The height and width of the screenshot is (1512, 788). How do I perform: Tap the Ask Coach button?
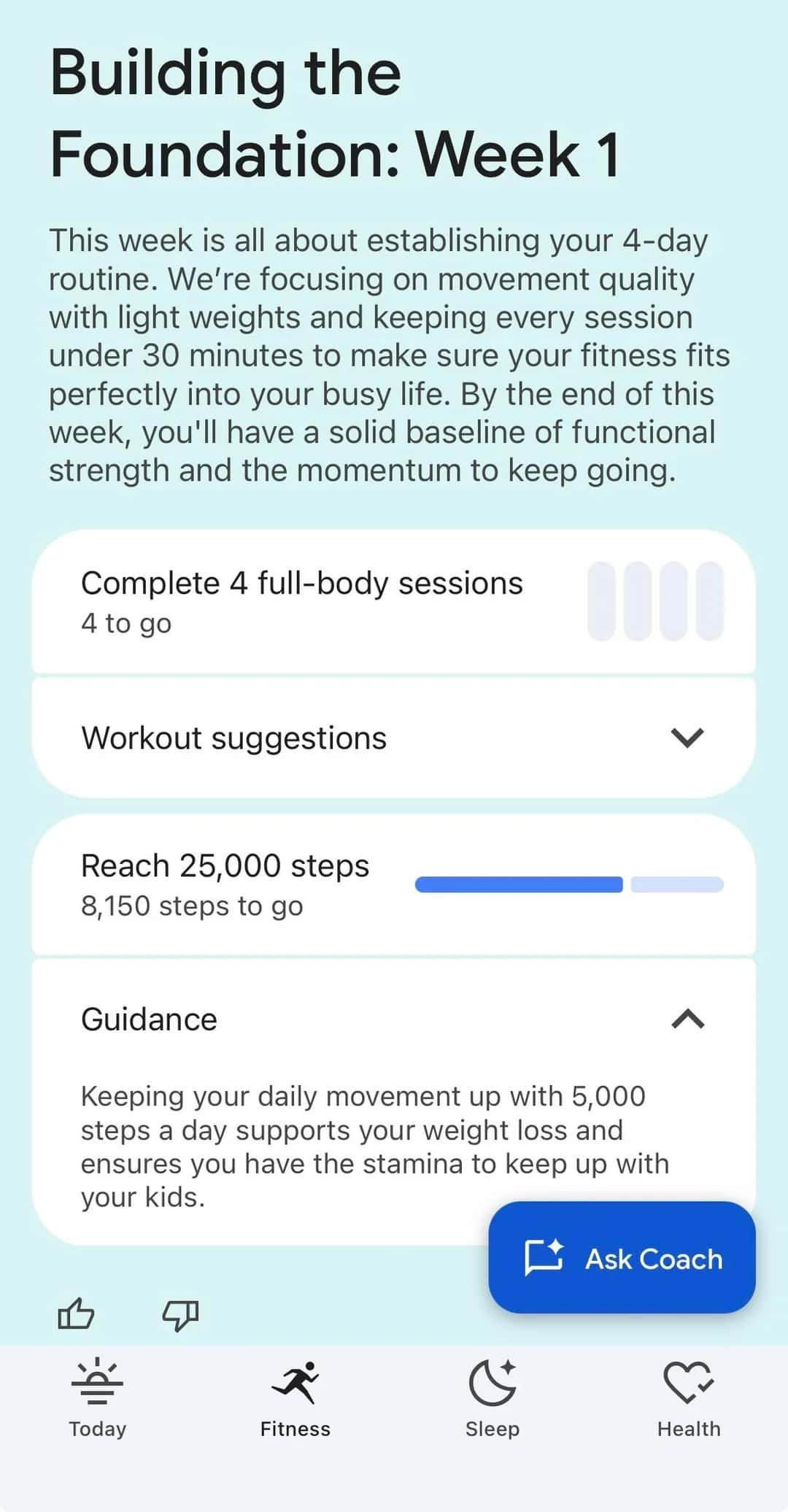point(622,1258)
